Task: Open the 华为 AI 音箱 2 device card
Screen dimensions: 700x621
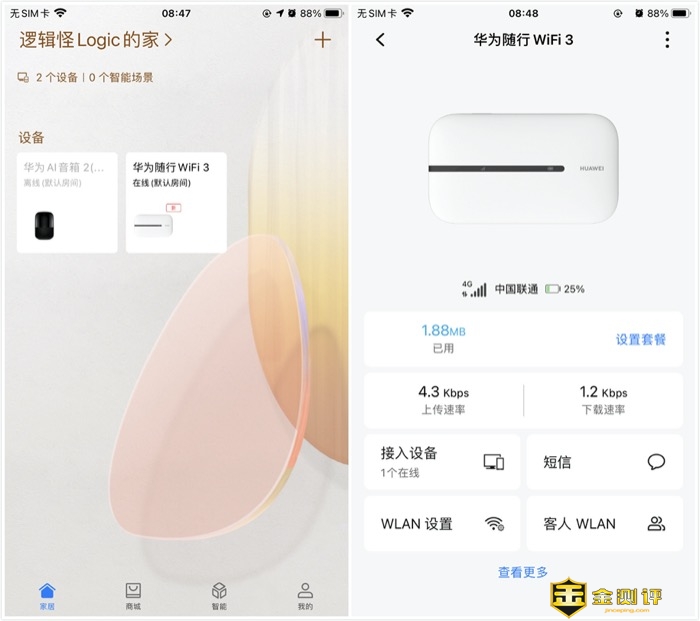Action: coord(67,202)
